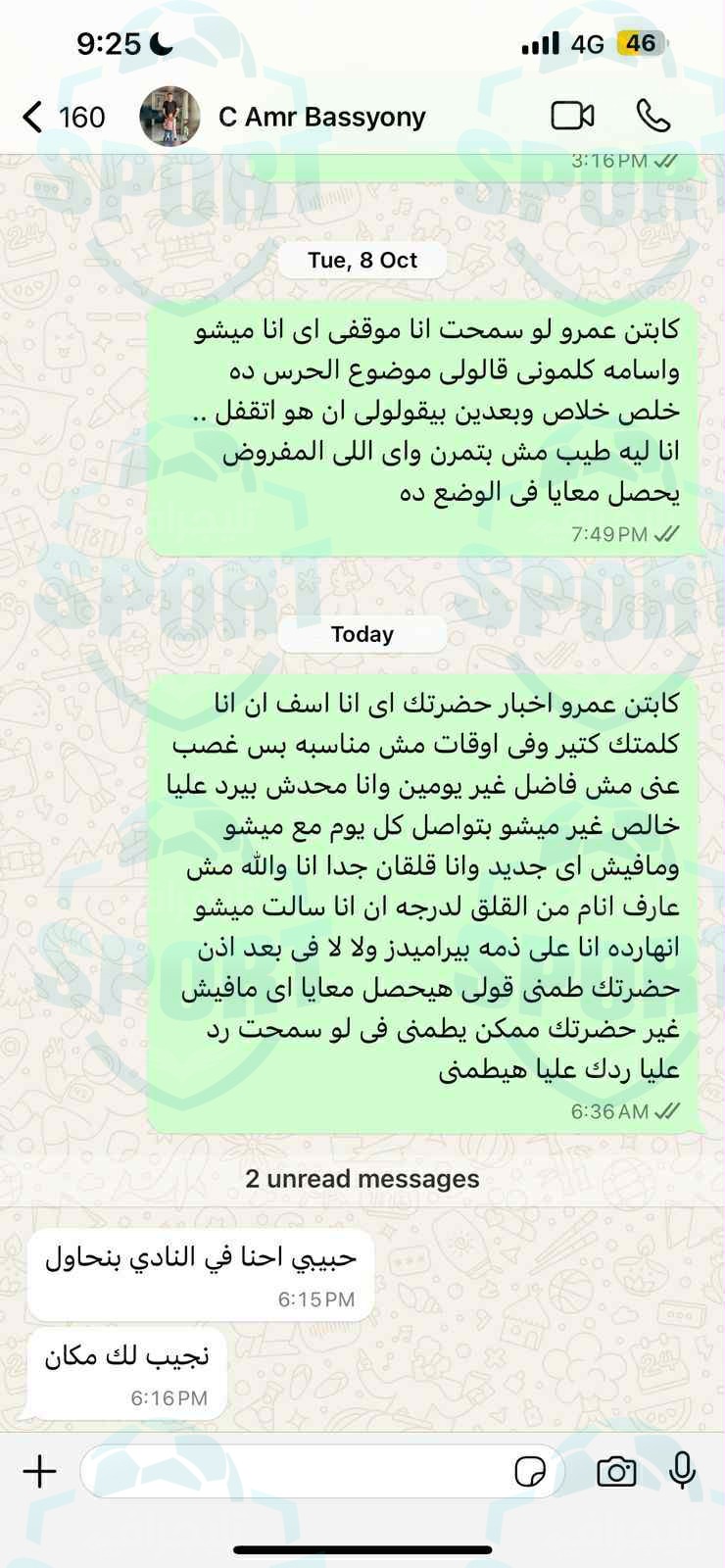Focus the message text field
The width and height of the screenshot is (725, 1568).
[x=294, y=1471]
